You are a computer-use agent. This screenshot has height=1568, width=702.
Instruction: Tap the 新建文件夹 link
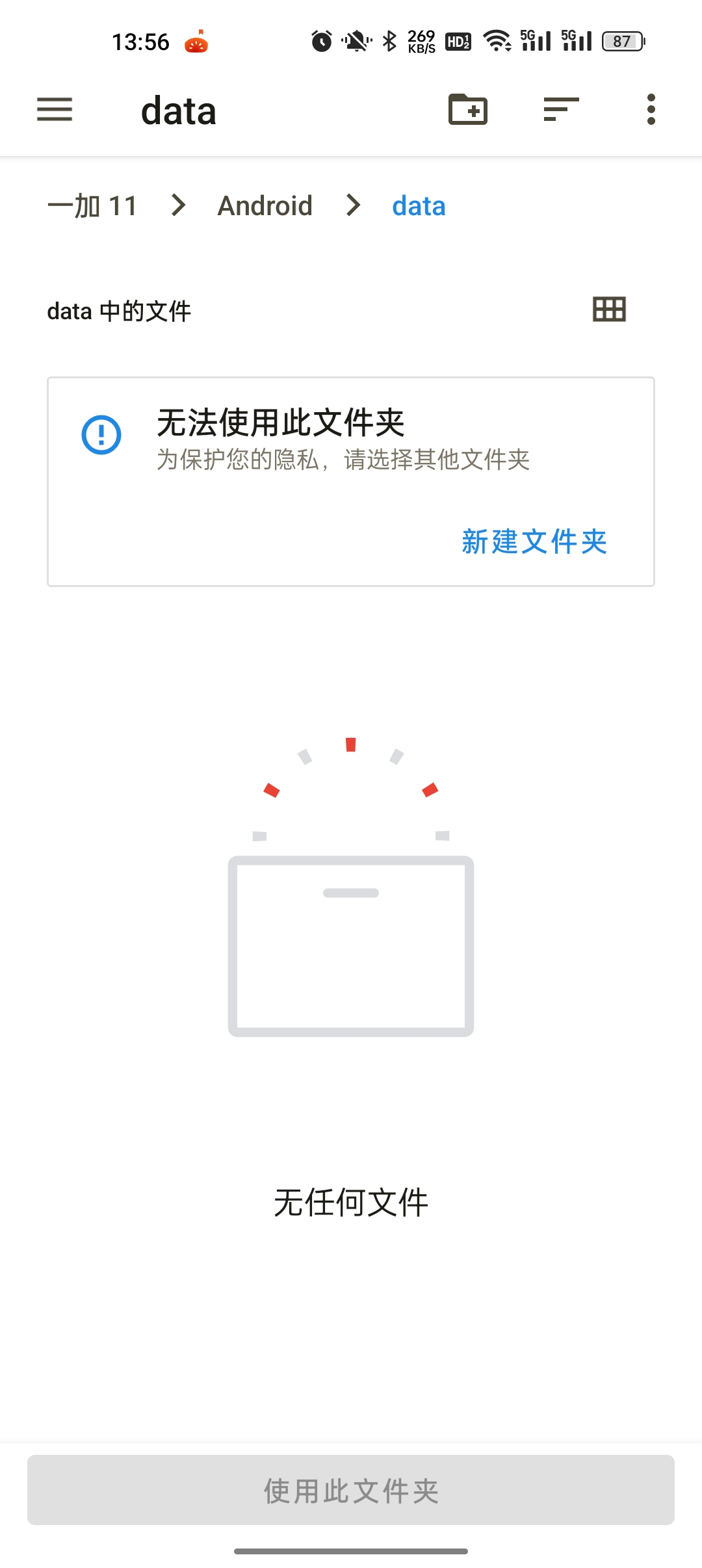(534, 542)
